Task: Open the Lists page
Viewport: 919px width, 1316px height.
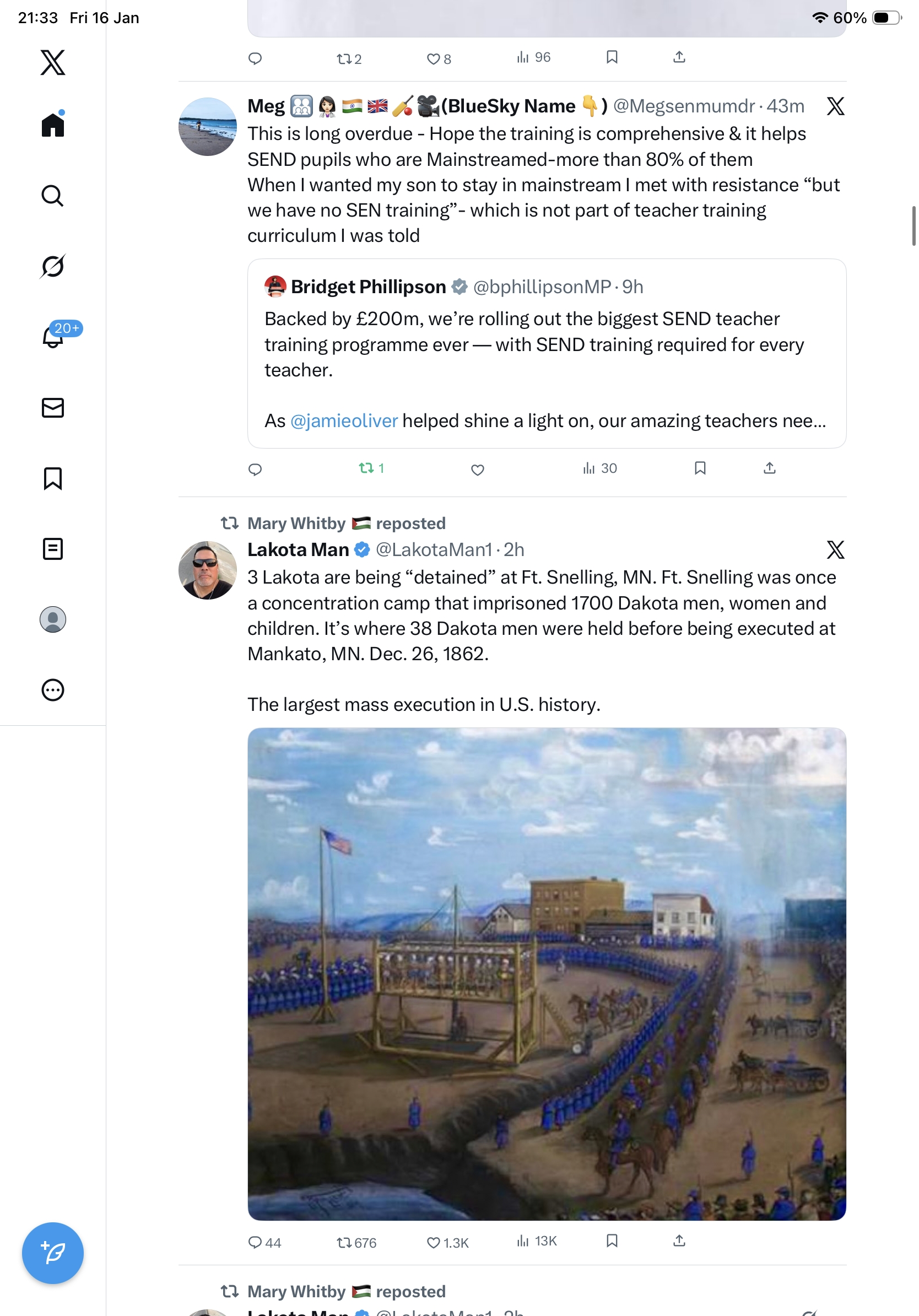Action: (x=53, y=548)
